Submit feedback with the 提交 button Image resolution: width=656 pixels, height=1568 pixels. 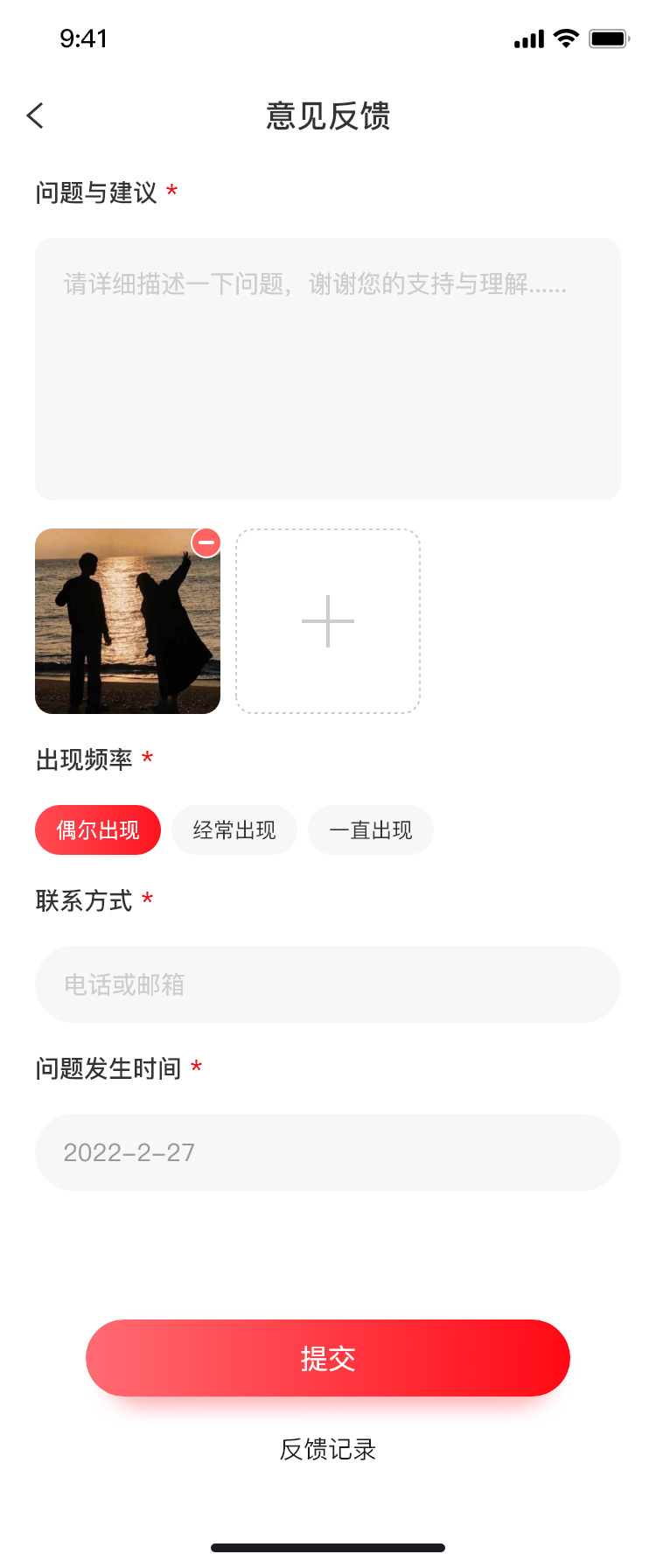[328, 1358]
